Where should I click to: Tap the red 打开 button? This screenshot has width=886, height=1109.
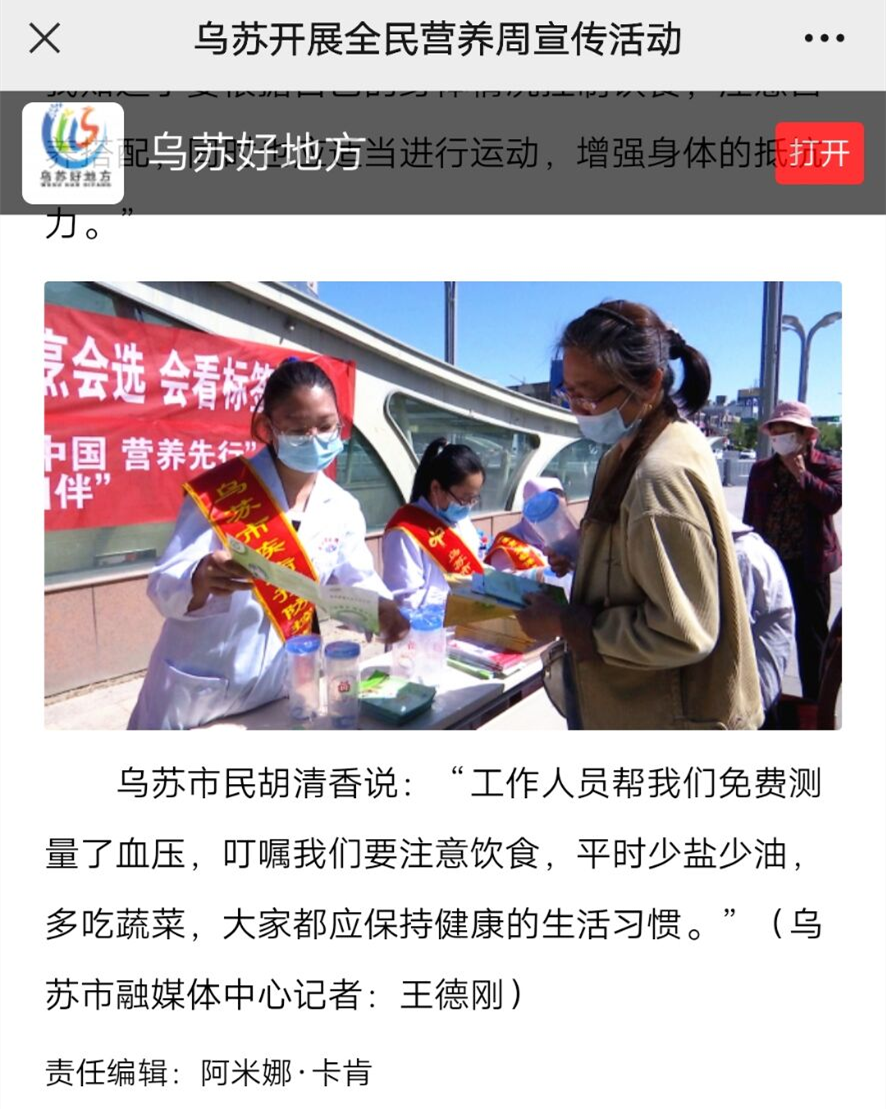[819, 153]
